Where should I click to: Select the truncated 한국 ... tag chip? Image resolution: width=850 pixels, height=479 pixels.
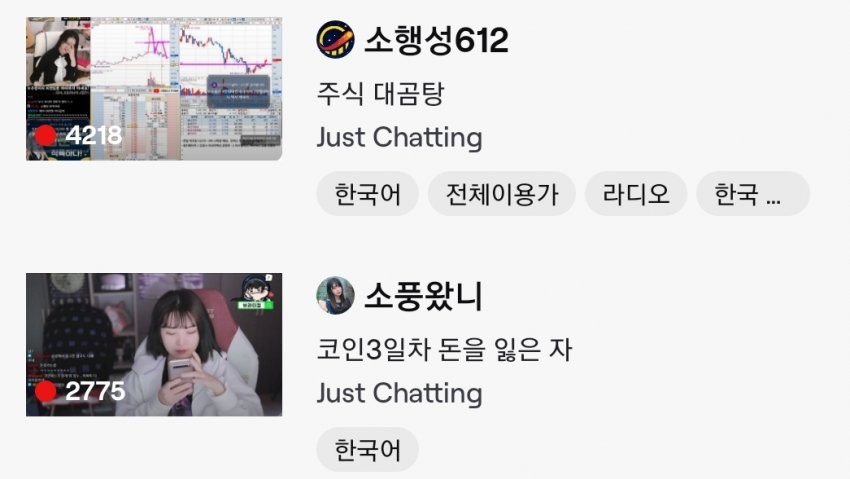pos(752,194)
